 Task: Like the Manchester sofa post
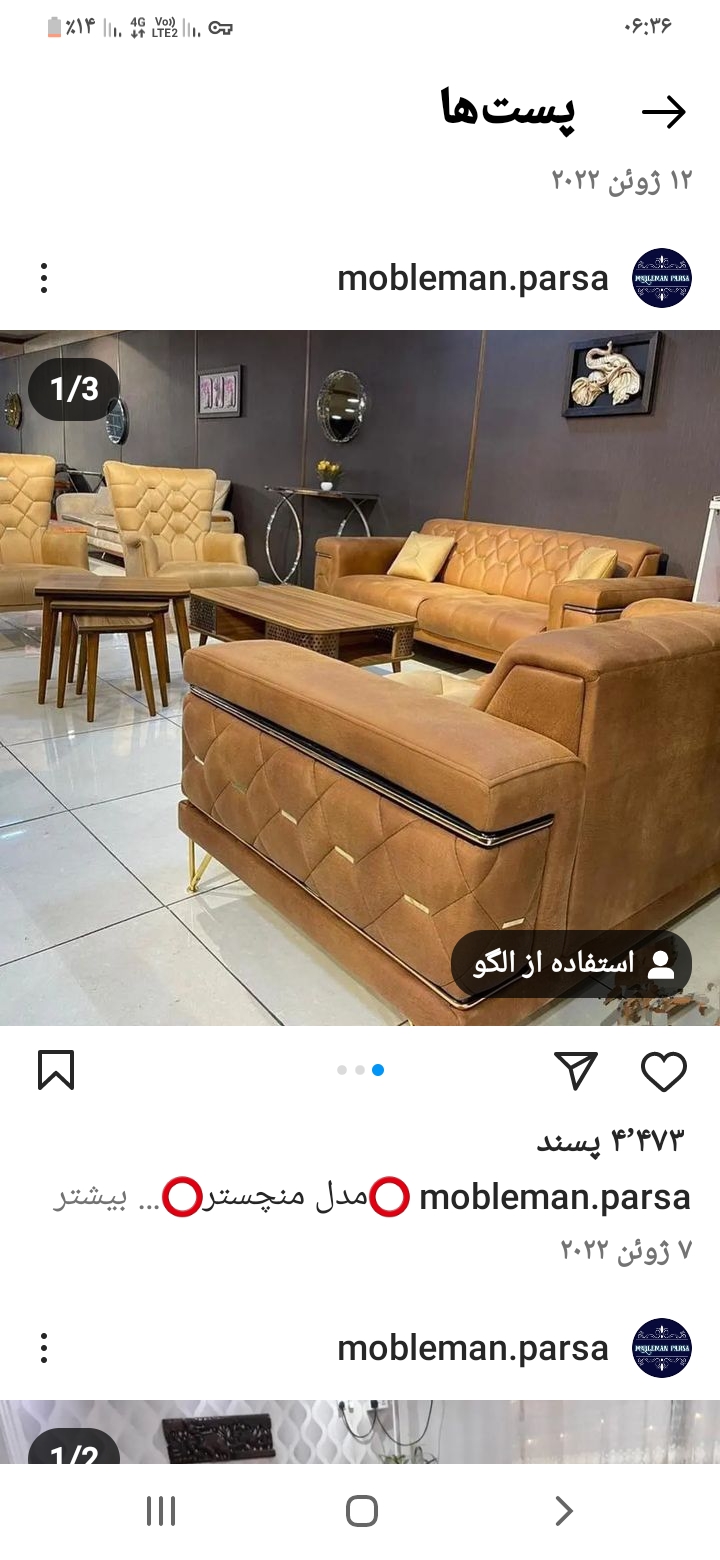pos(663,1071)
